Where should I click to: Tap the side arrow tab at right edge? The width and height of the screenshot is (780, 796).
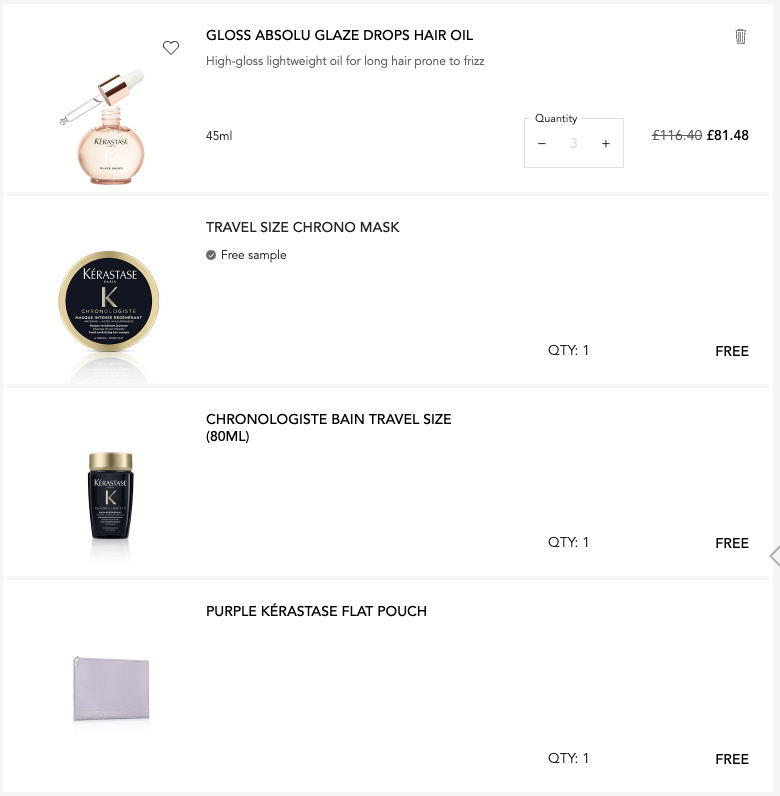pos(774,556)
